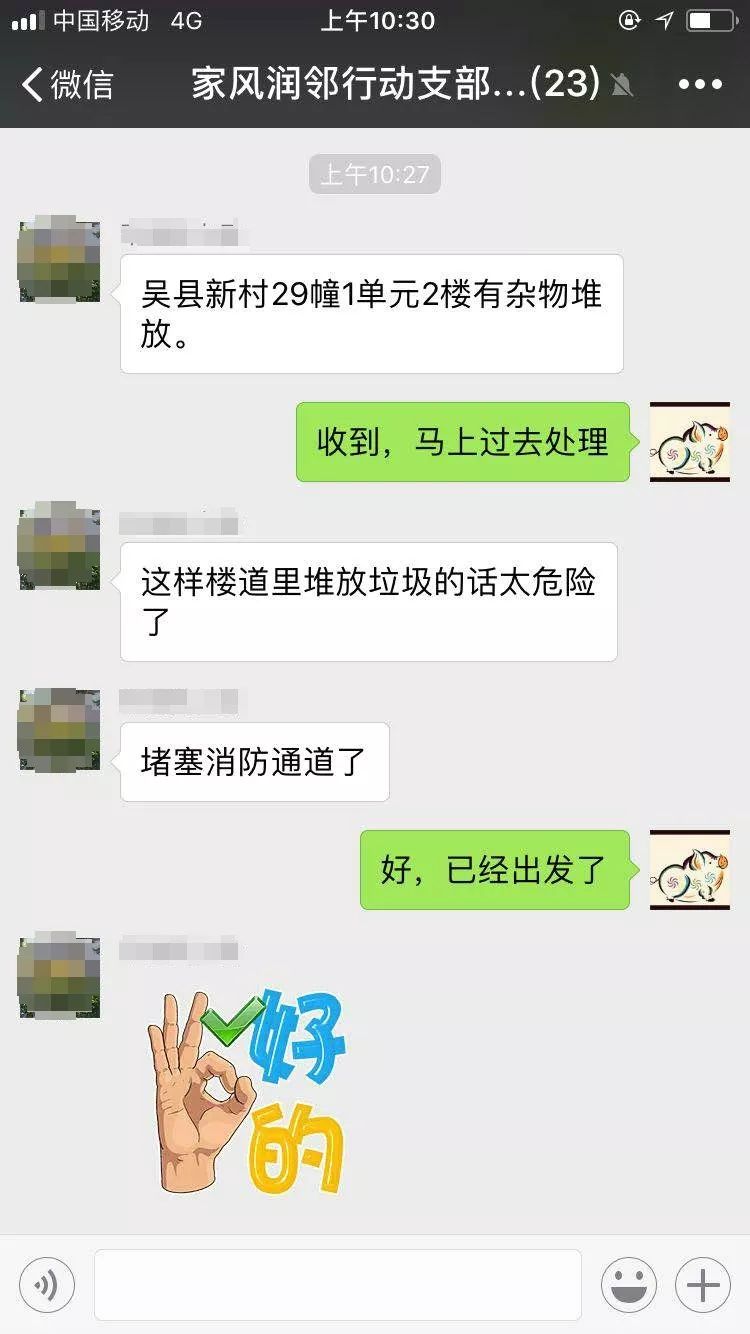Tap the pig sticker beside the '好，已经出发了' message
750x1334 pixels.
click(x=688, y=870)
